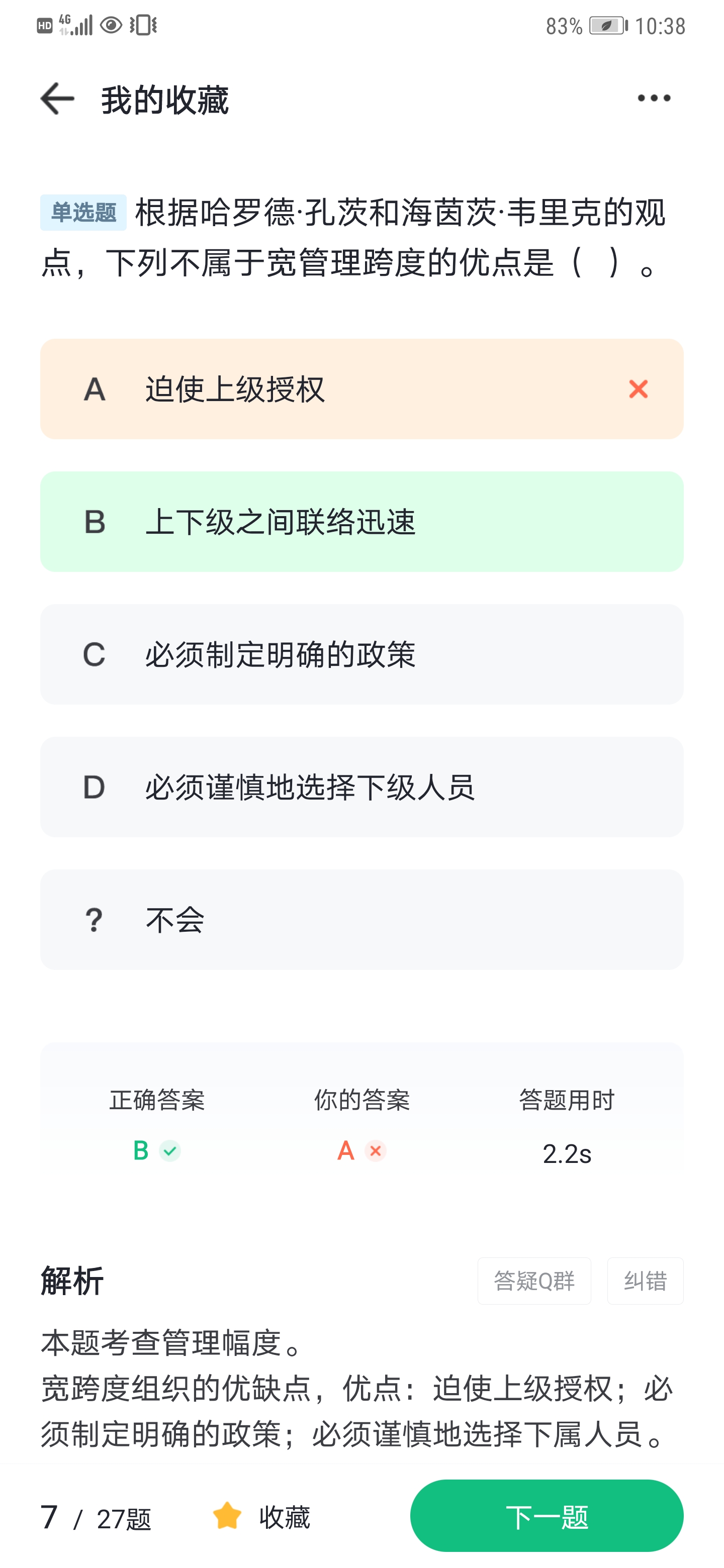The width and height of the screenshot is (724, 1568).
Task: Select option B 上下级之间联络迅速
Action: tap(361, 522)
